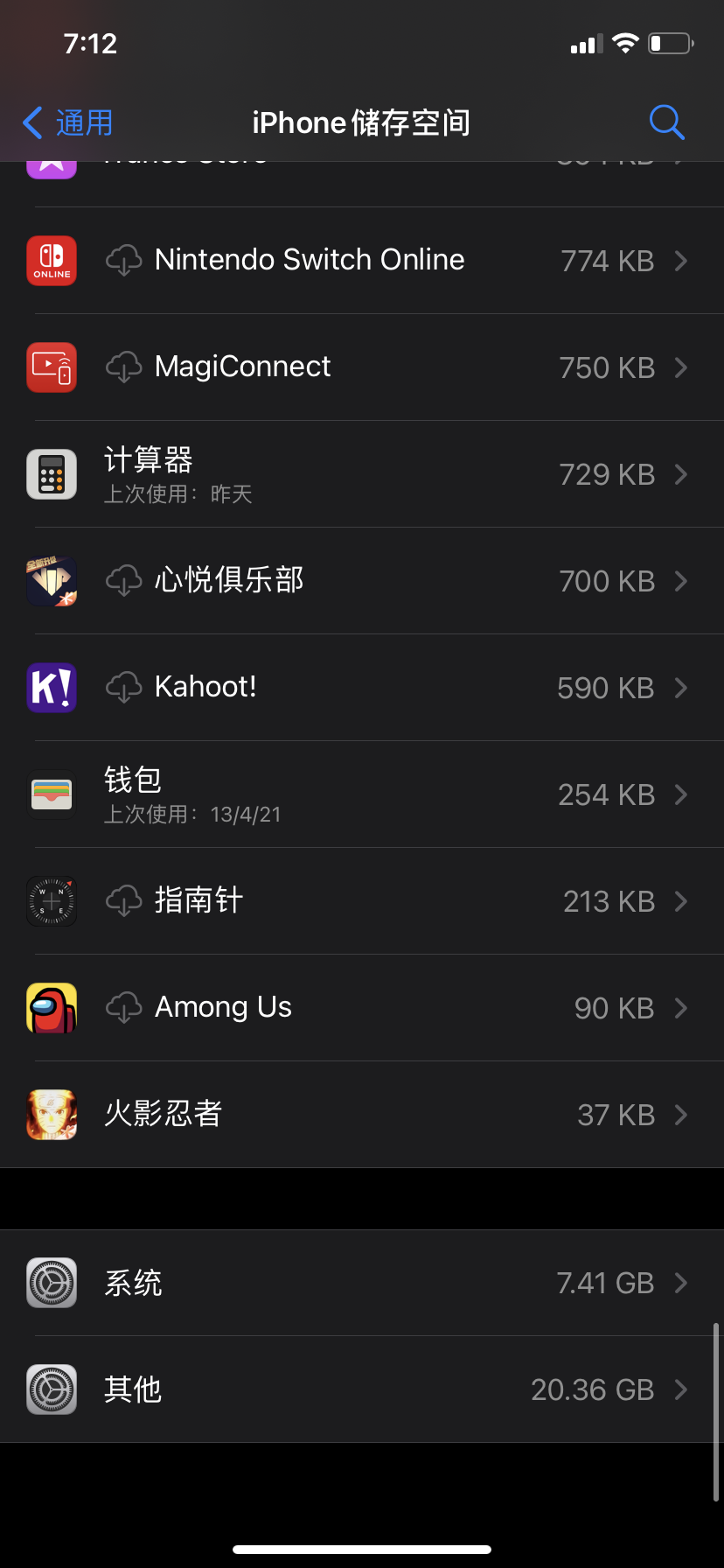Open 心悦俱乐部 storage details
Screen dimensions: 724x1568
[x=362, y=581]
